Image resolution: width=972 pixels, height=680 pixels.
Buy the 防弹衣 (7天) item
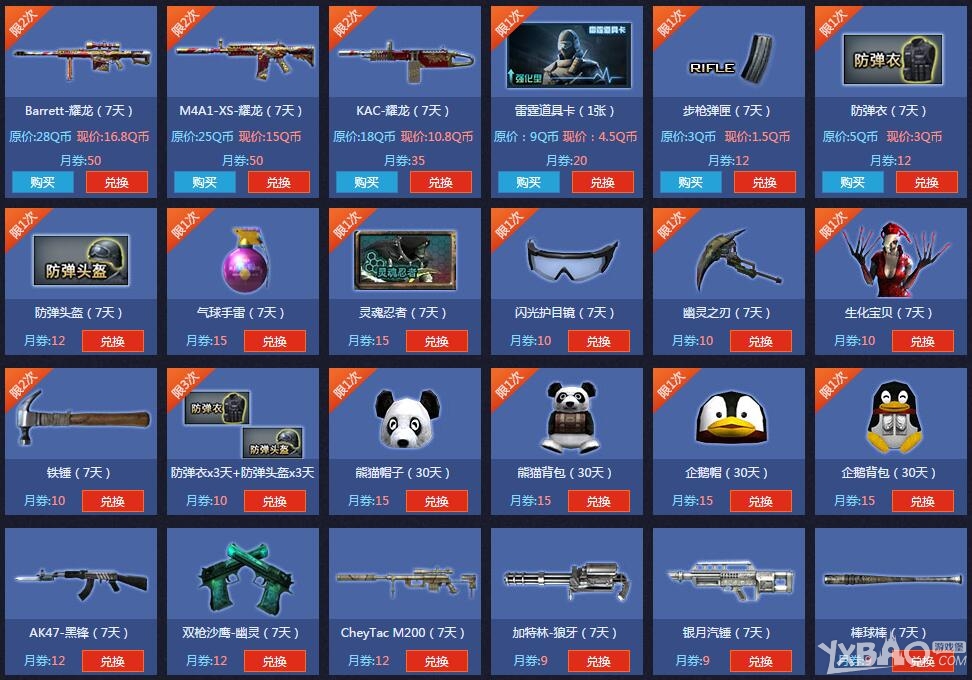(x=852, y=182)
